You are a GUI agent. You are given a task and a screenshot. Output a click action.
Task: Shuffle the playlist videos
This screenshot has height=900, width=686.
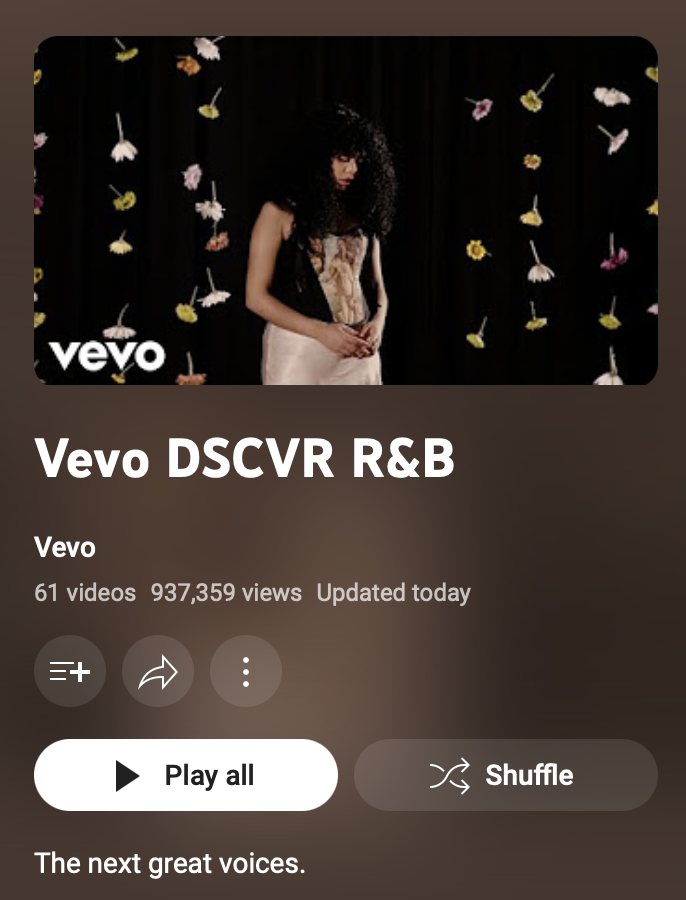point(506,775)
